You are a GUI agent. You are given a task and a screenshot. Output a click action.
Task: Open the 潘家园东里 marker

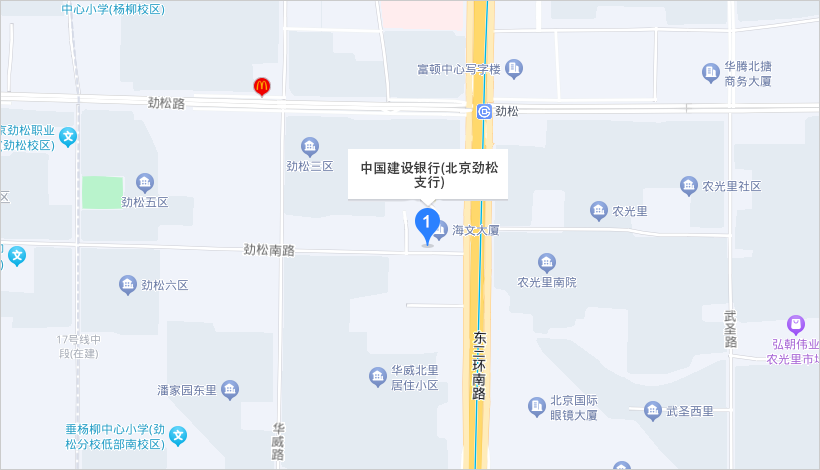[230, 389]
